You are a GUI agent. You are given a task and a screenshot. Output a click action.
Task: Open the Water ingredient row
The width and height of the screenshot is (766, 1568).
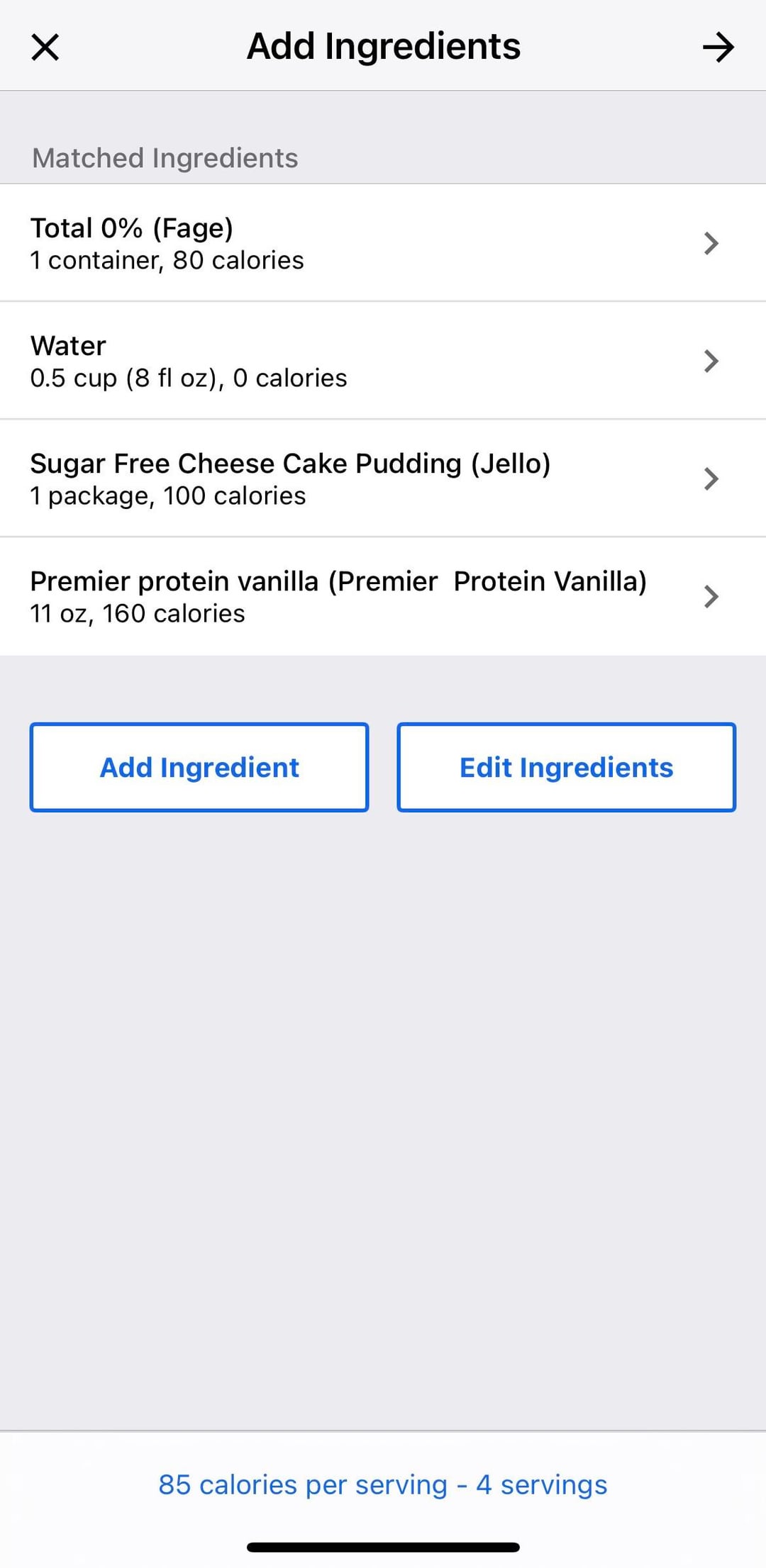coord(383,361)
